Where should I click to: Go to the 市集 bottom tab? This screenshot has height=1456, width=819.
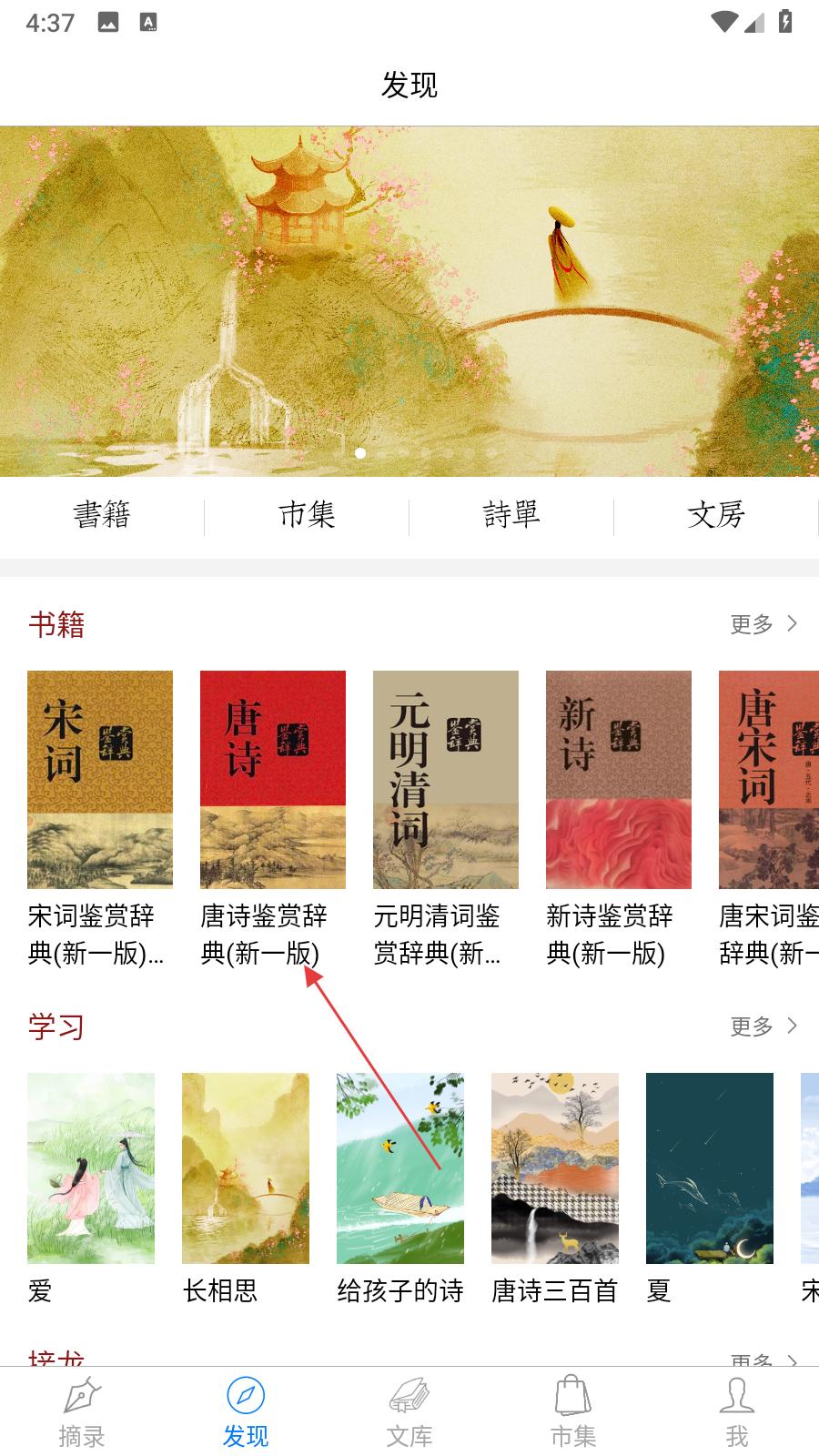pyautogui.click(x=573, y=1411)
